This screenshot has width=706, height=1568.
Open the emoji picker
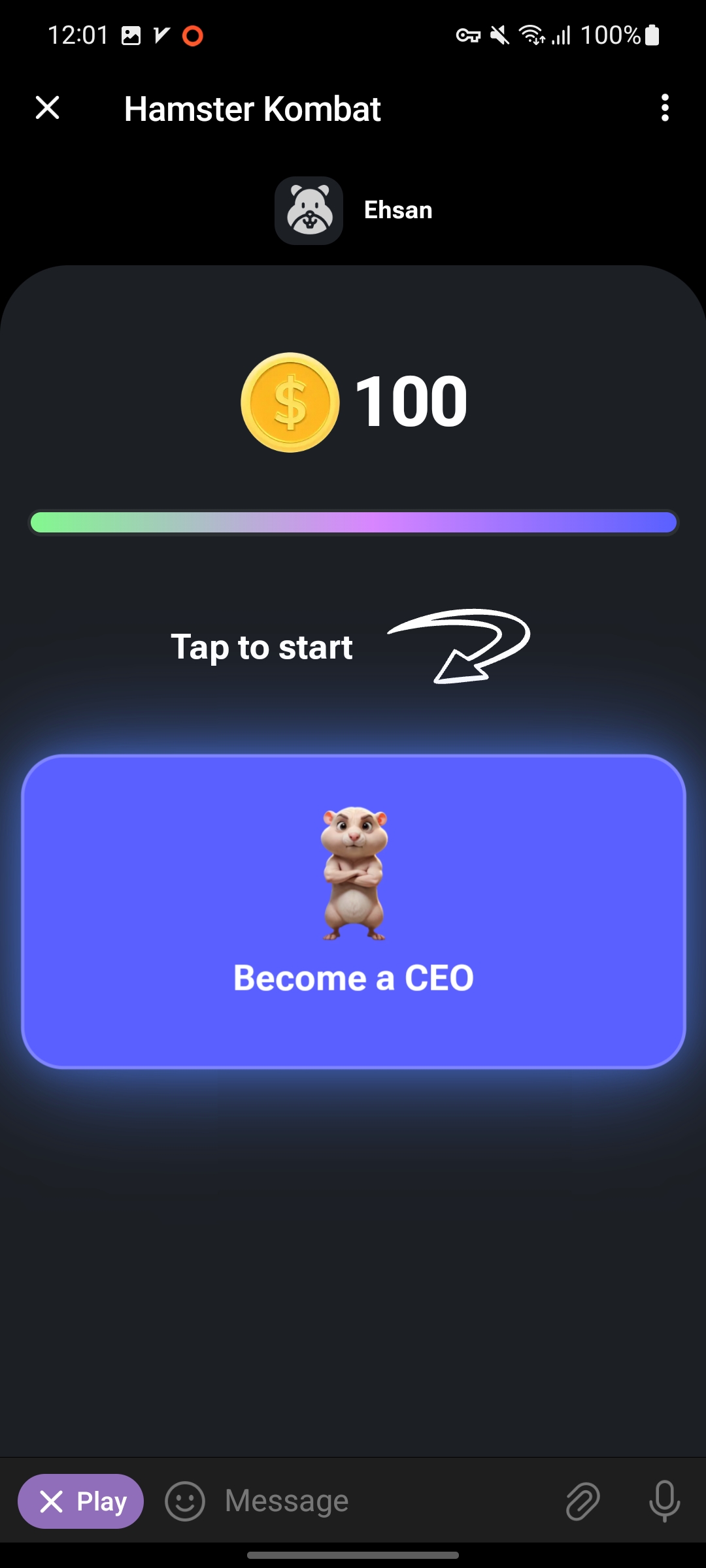pos(185,1501)
